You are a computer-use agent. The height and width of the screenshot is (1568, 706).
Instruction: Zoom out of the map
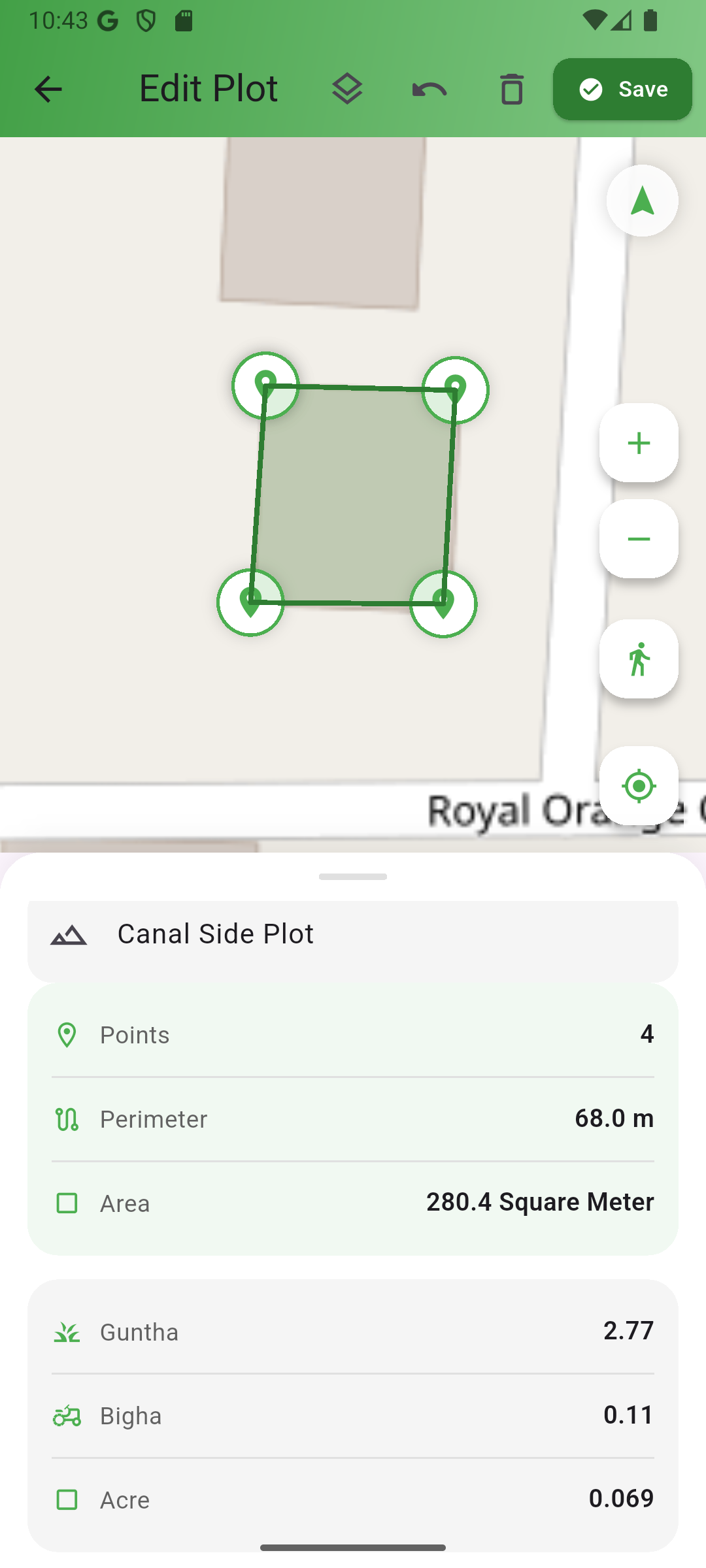[x=639, y=539]
